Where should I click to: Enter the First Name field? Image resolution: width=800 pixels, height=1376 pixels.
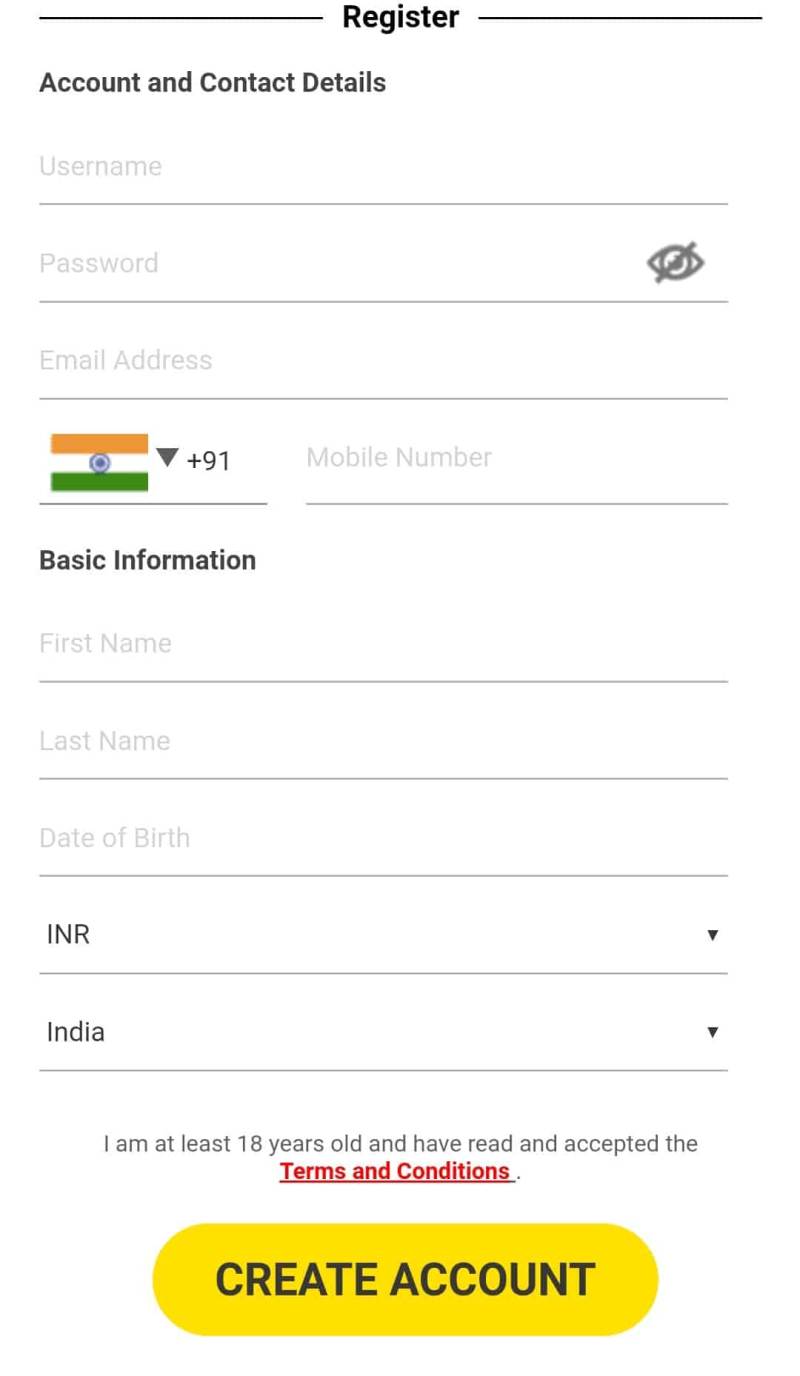383,644
